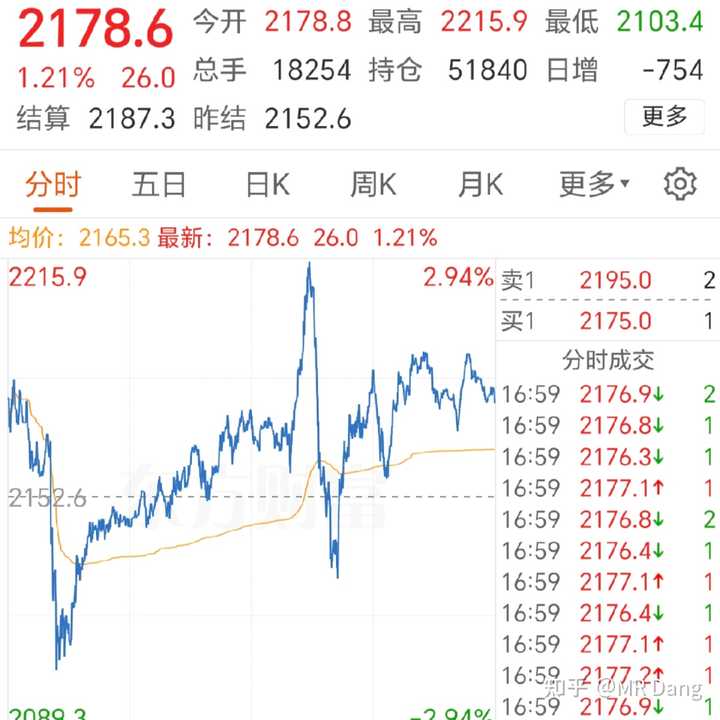The height and width of the screenshot is (720, 720).
Task: Select the 分时 chart tab
Action: pyautogui.click(x=53, y=184)
